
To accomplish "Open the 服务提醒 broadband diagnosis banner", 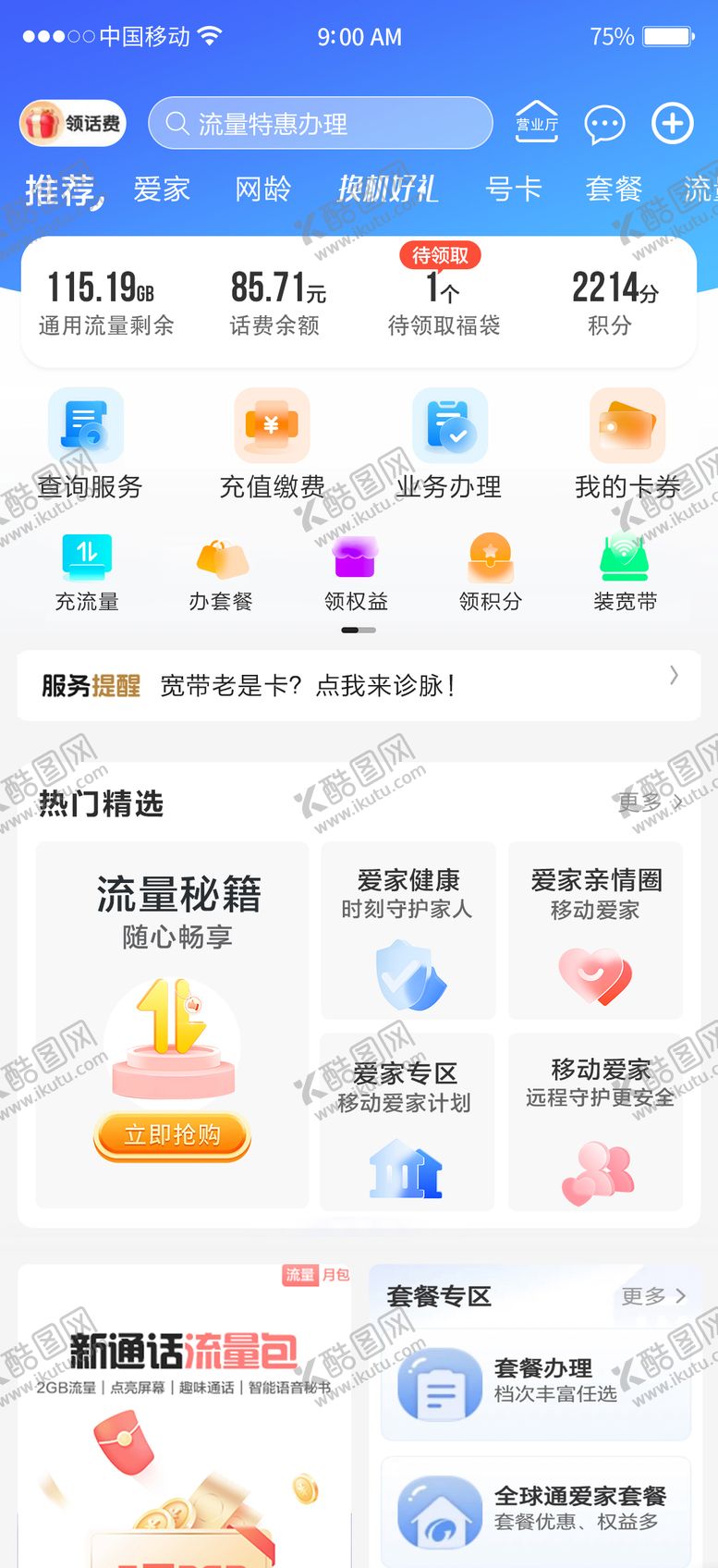I will tap(359, 685).
